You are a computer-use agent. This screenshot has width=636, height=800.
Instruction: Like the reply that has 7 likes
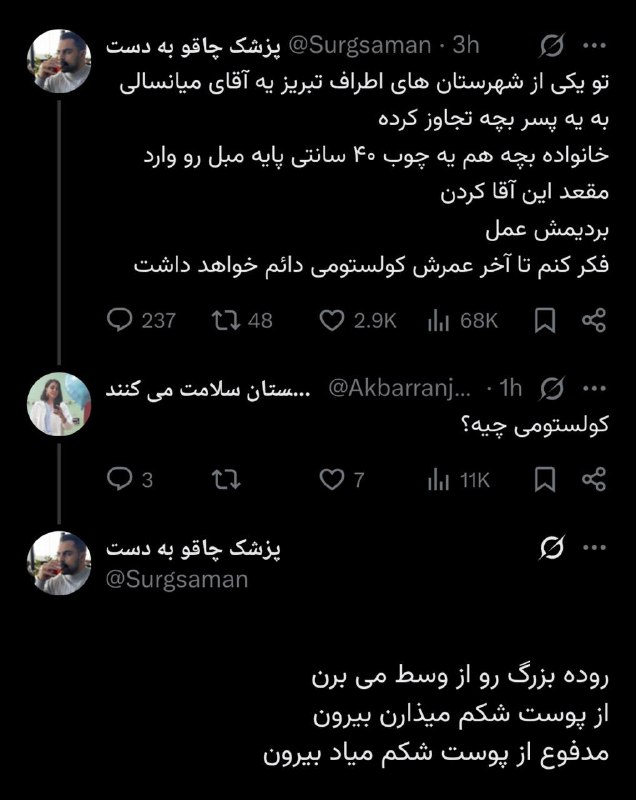click(332, 480)
